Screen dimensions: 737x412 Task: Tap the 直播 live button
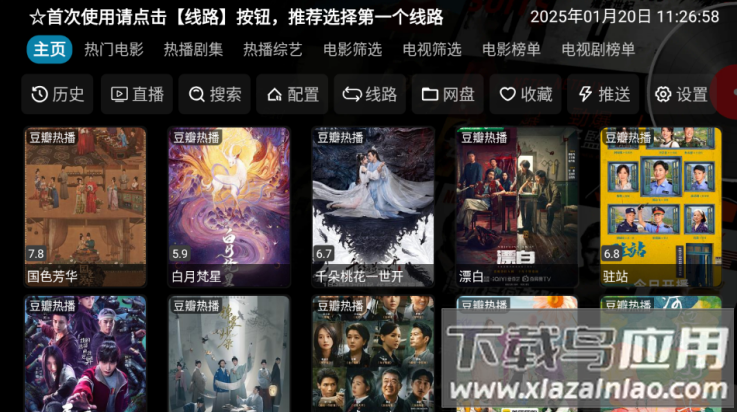coord(137,94)
